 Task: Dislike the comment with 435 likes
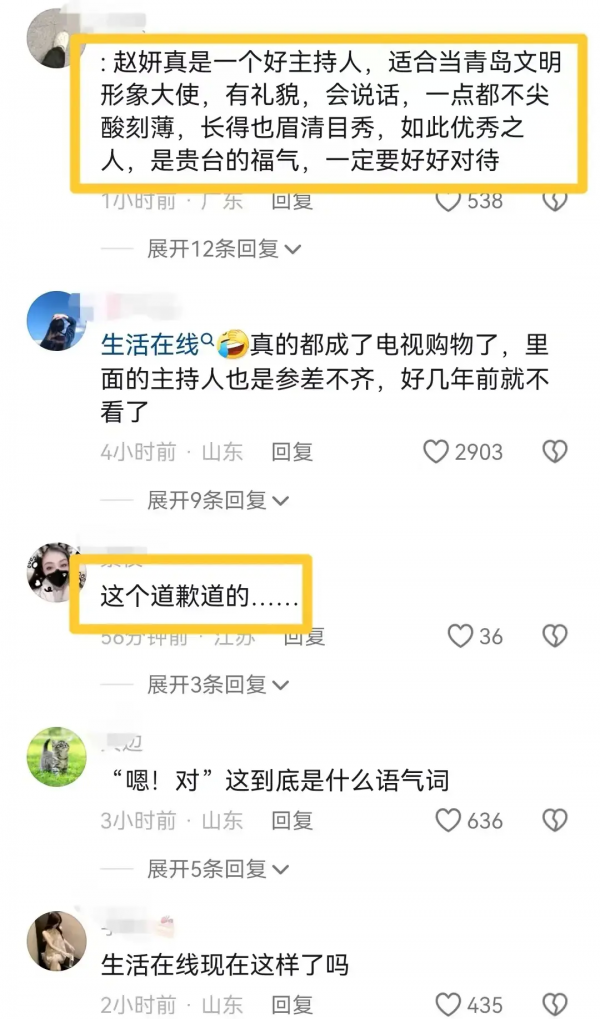[x=554, y=1004]
